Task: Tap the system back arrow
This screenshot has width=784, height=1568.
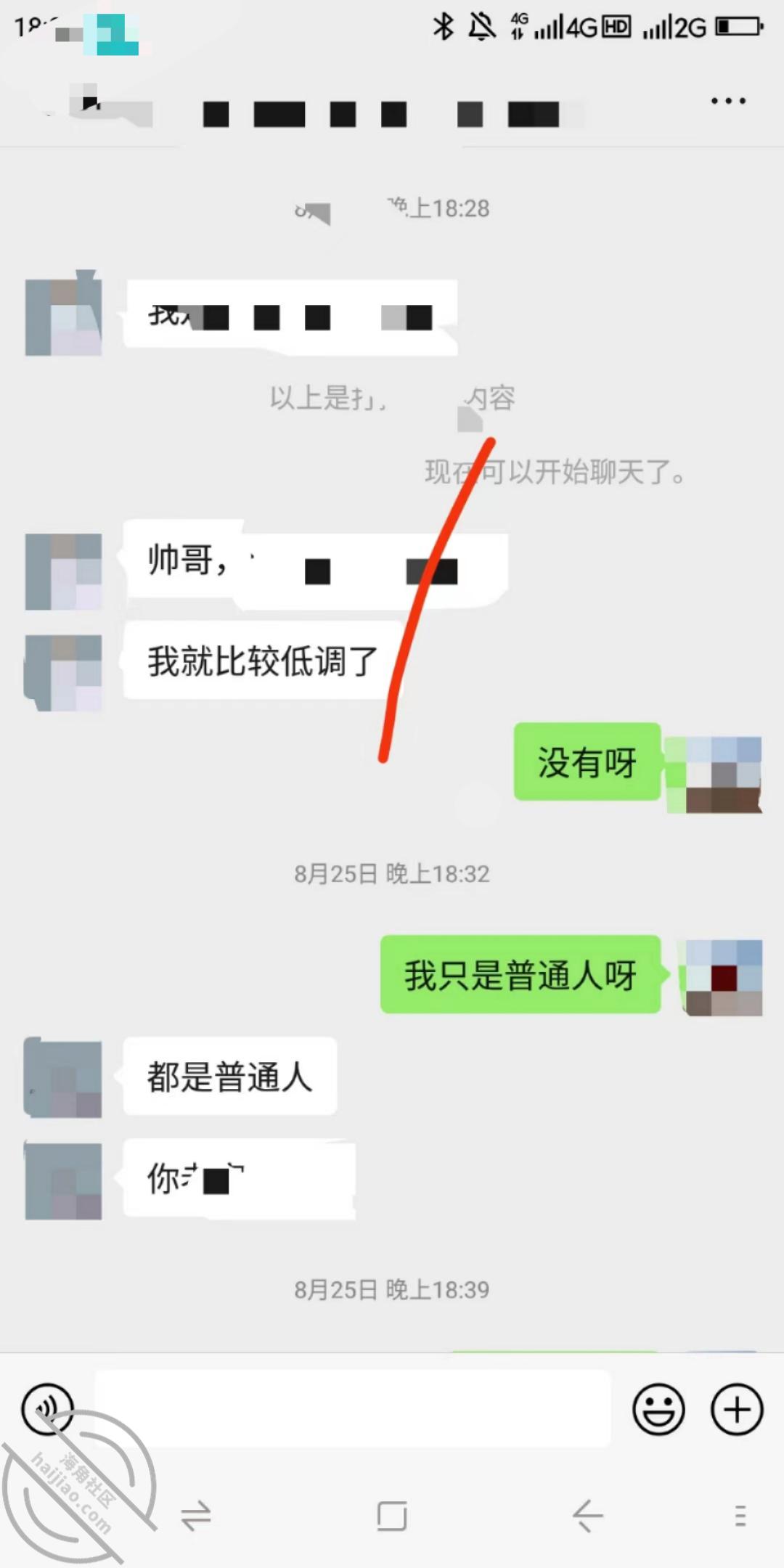Action: coord(587,1516)
